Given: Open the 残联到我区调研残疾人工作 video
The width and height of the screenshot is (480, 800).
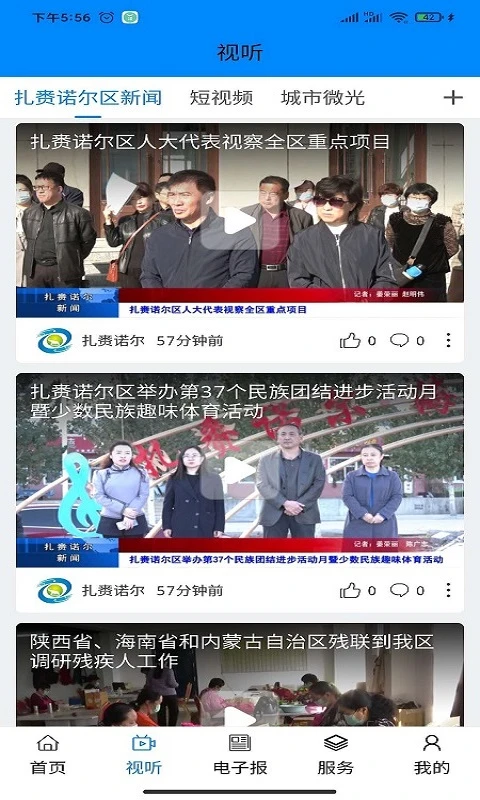Looking at the screenshot, I should [x=240, y=674].
